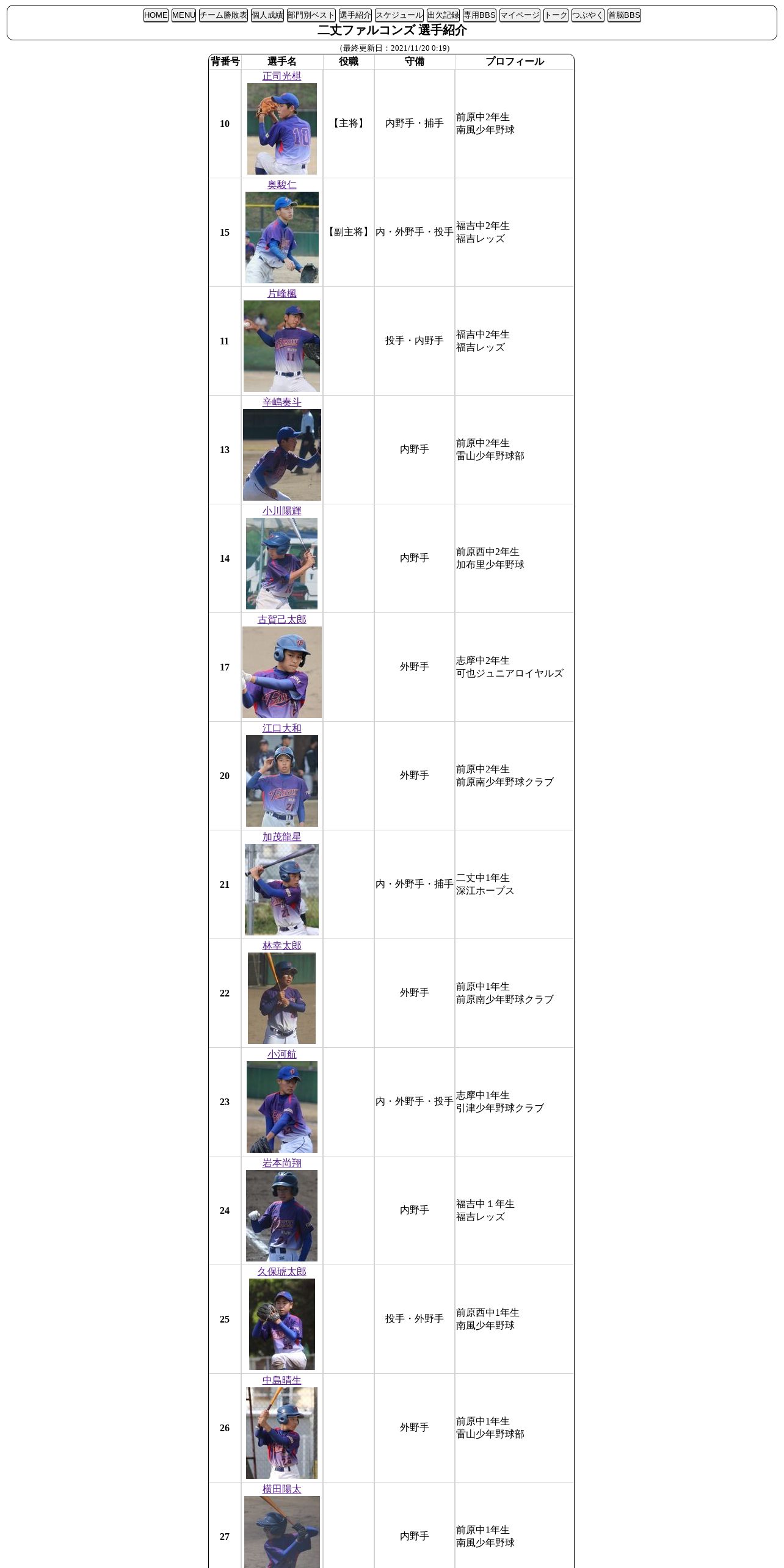Screen dimensions: 784x1568
Task: Open player profile of 正司光棋
Action: tap(282, 76)
